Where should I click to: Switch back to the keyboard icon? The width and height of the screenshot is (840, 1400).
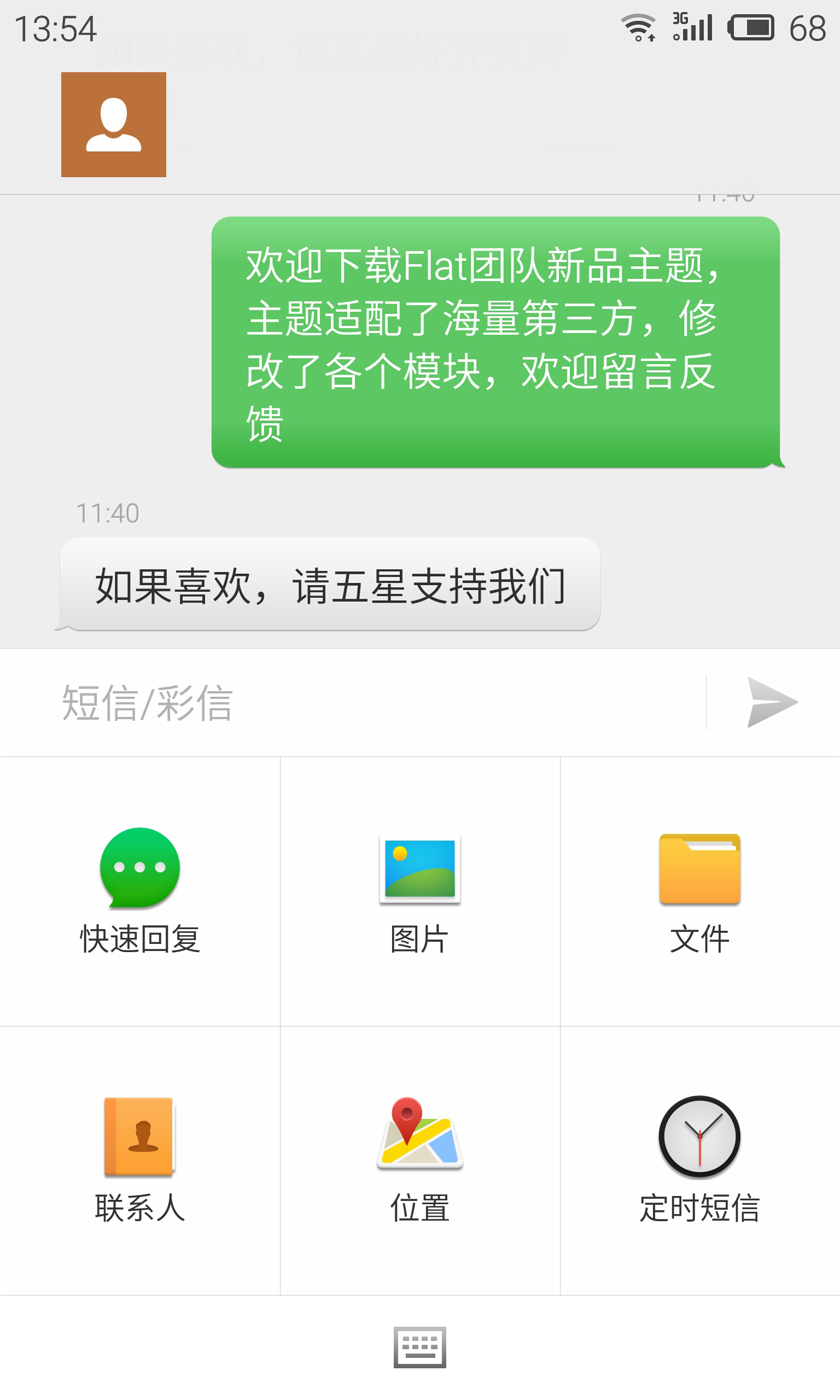coord(420,1347)
